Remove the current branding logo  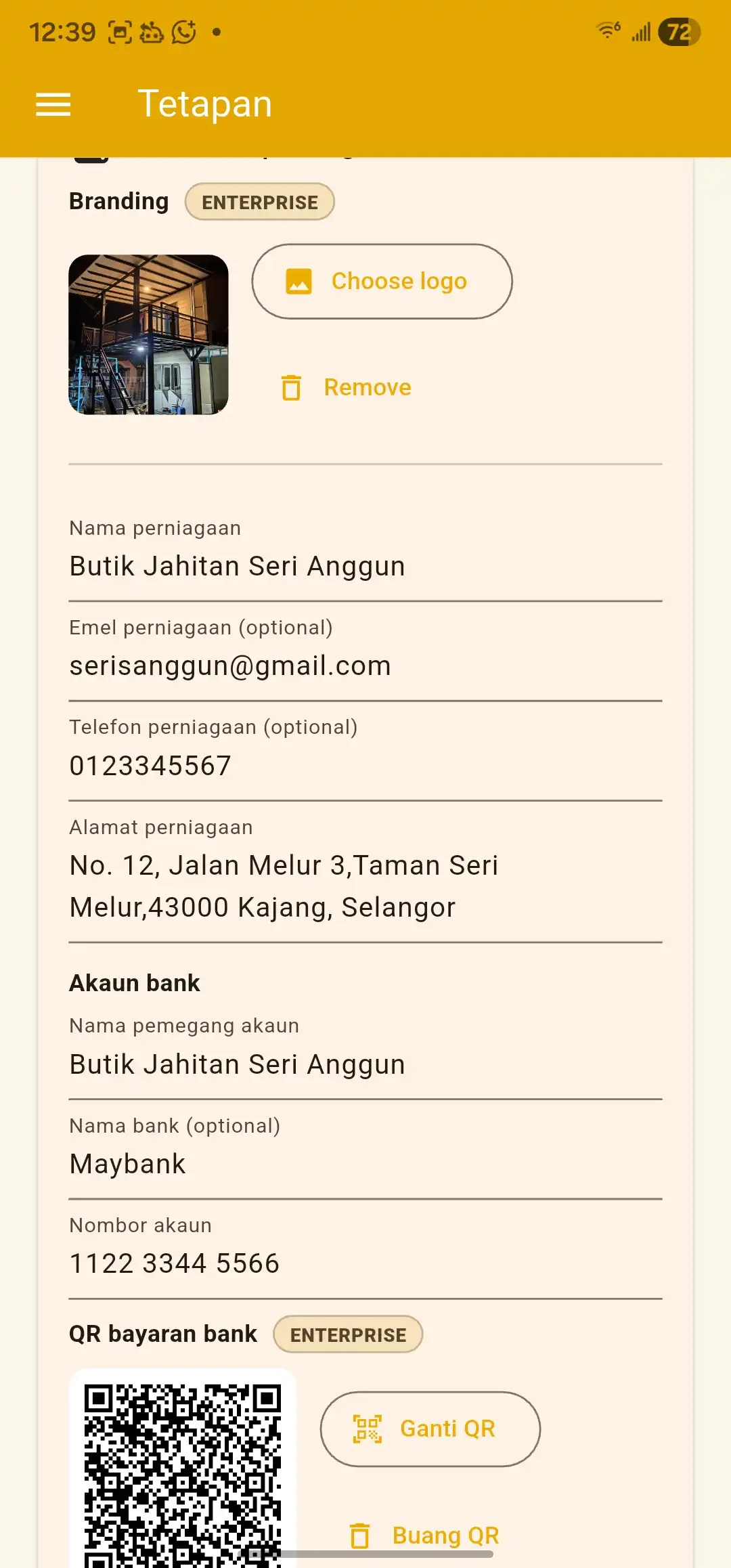347,387
